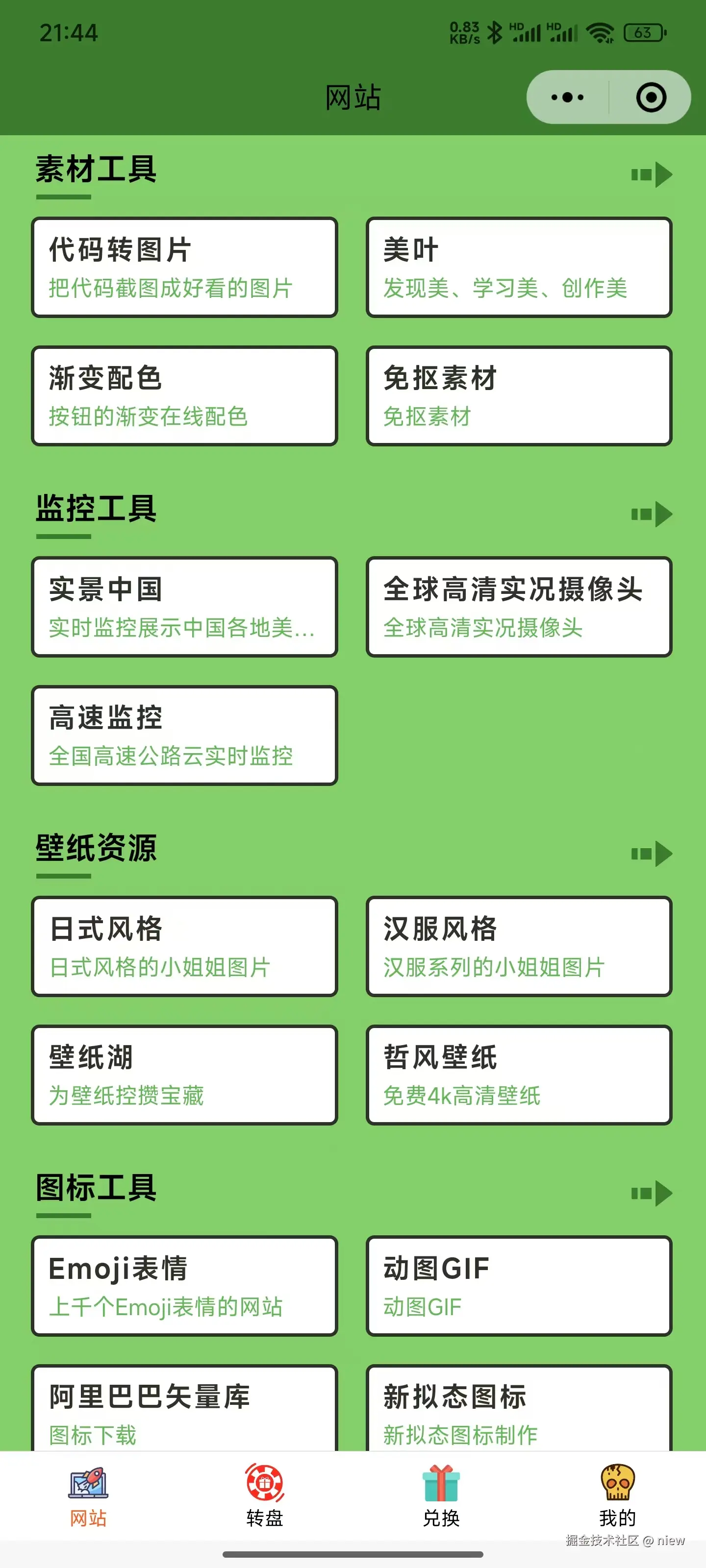Expand the 壁纸资源 section arrow
Viewport: 706px width, 1568px height.
coord(651,854)
